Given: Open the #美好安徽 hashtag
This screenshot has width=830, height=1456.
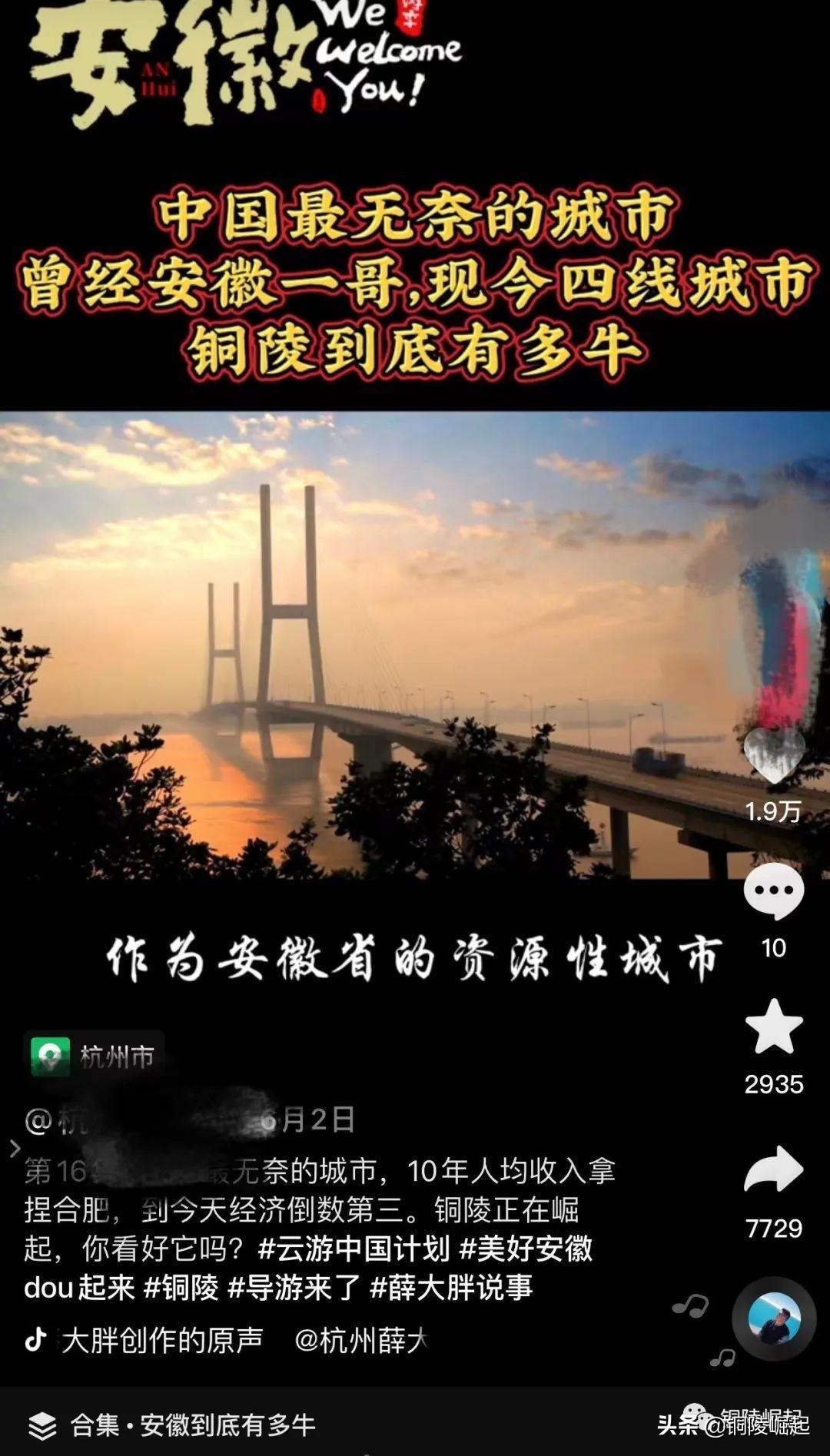Looking at the screenshot, I should (526, 1249).
